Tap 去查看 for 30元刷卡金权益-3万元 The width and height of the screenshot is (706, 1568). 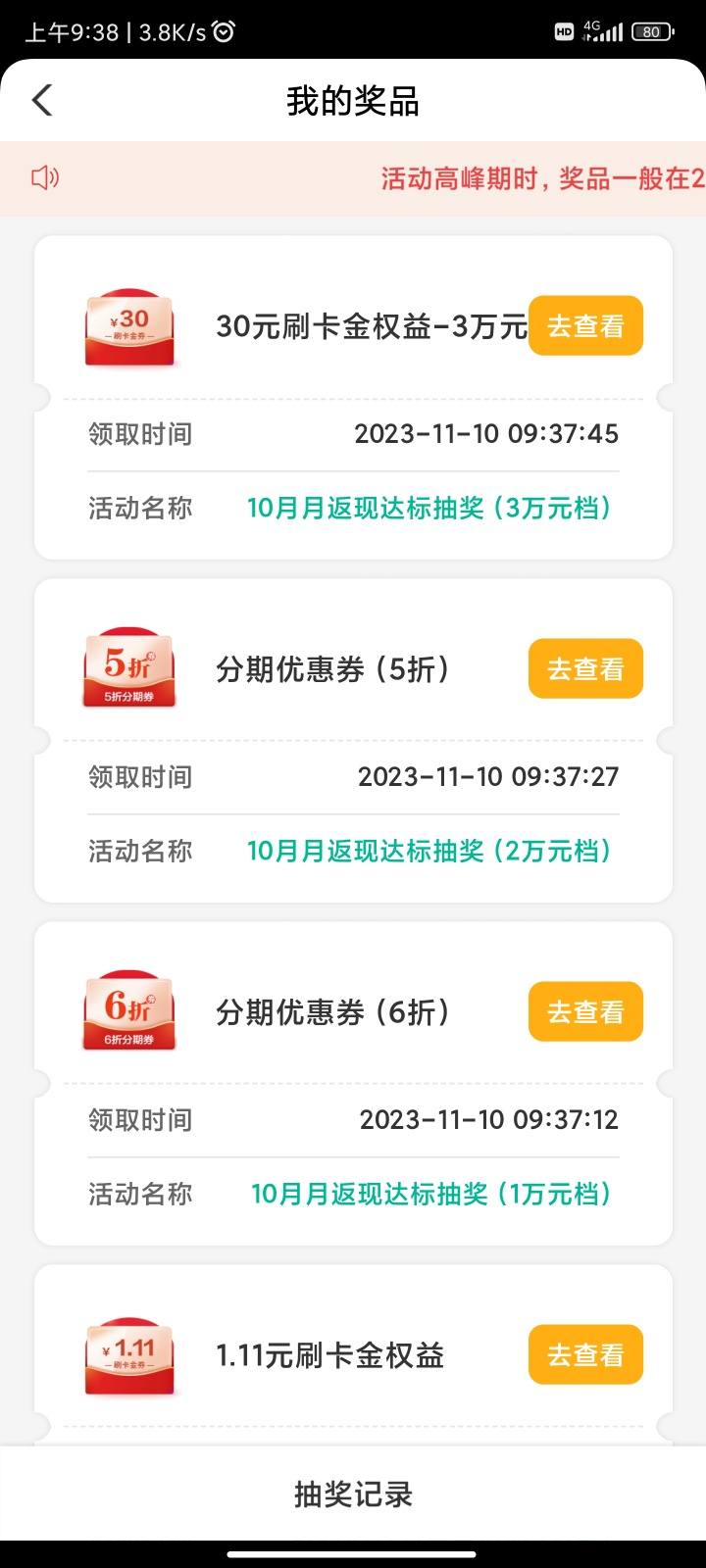pyautogui.click(x=585, y=325)
